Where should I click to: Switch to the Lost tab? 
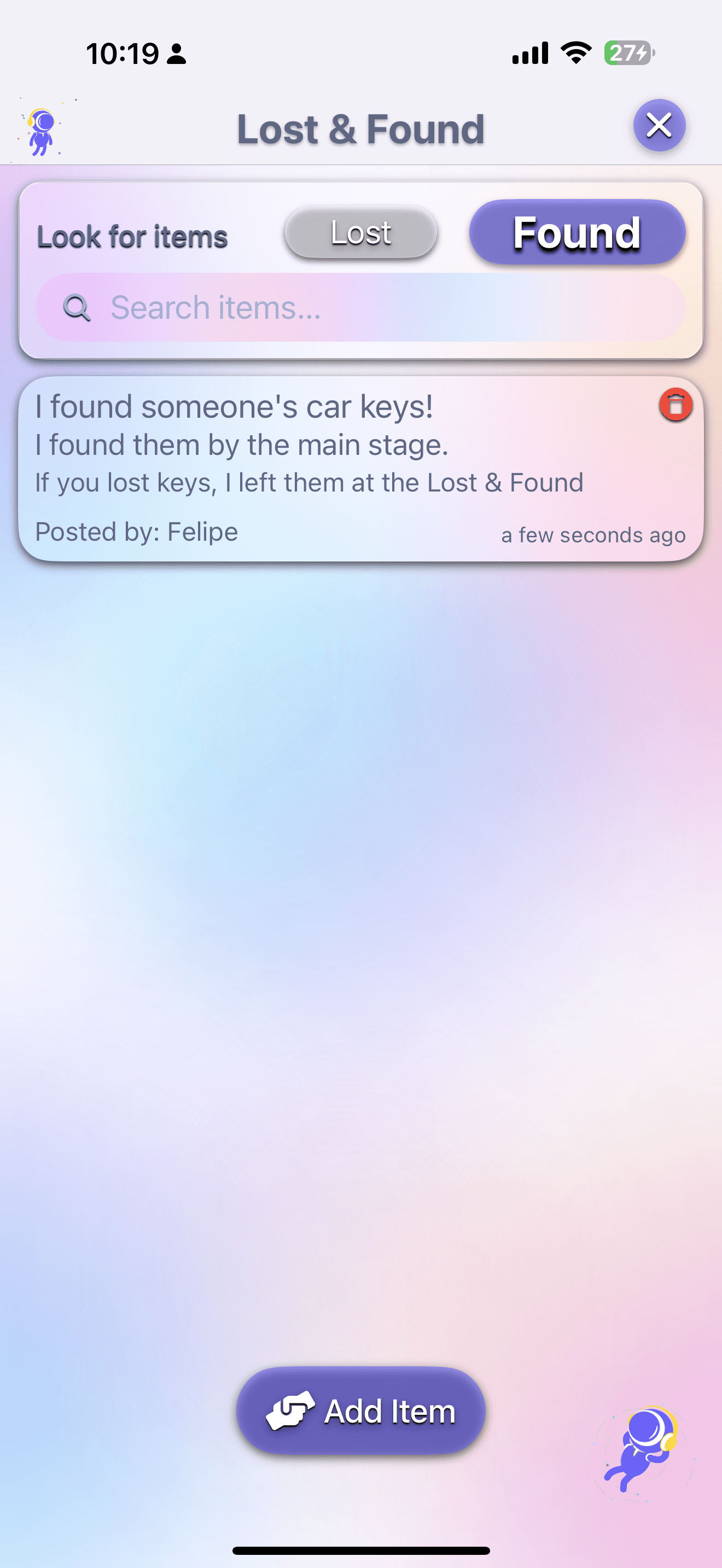(361, 232)
